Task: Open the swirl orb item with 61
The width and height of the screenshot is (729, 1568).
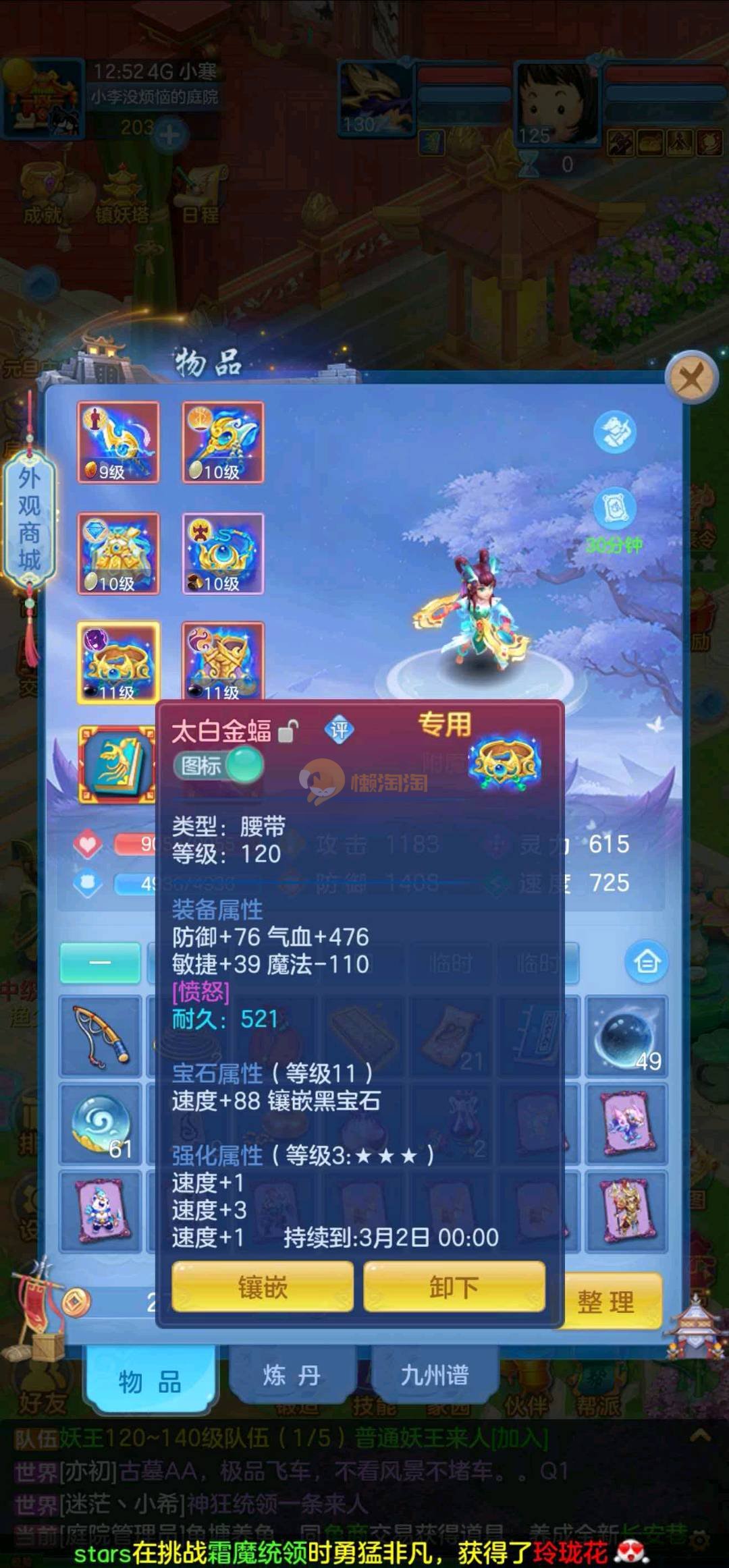Action: coord(101,1123)
